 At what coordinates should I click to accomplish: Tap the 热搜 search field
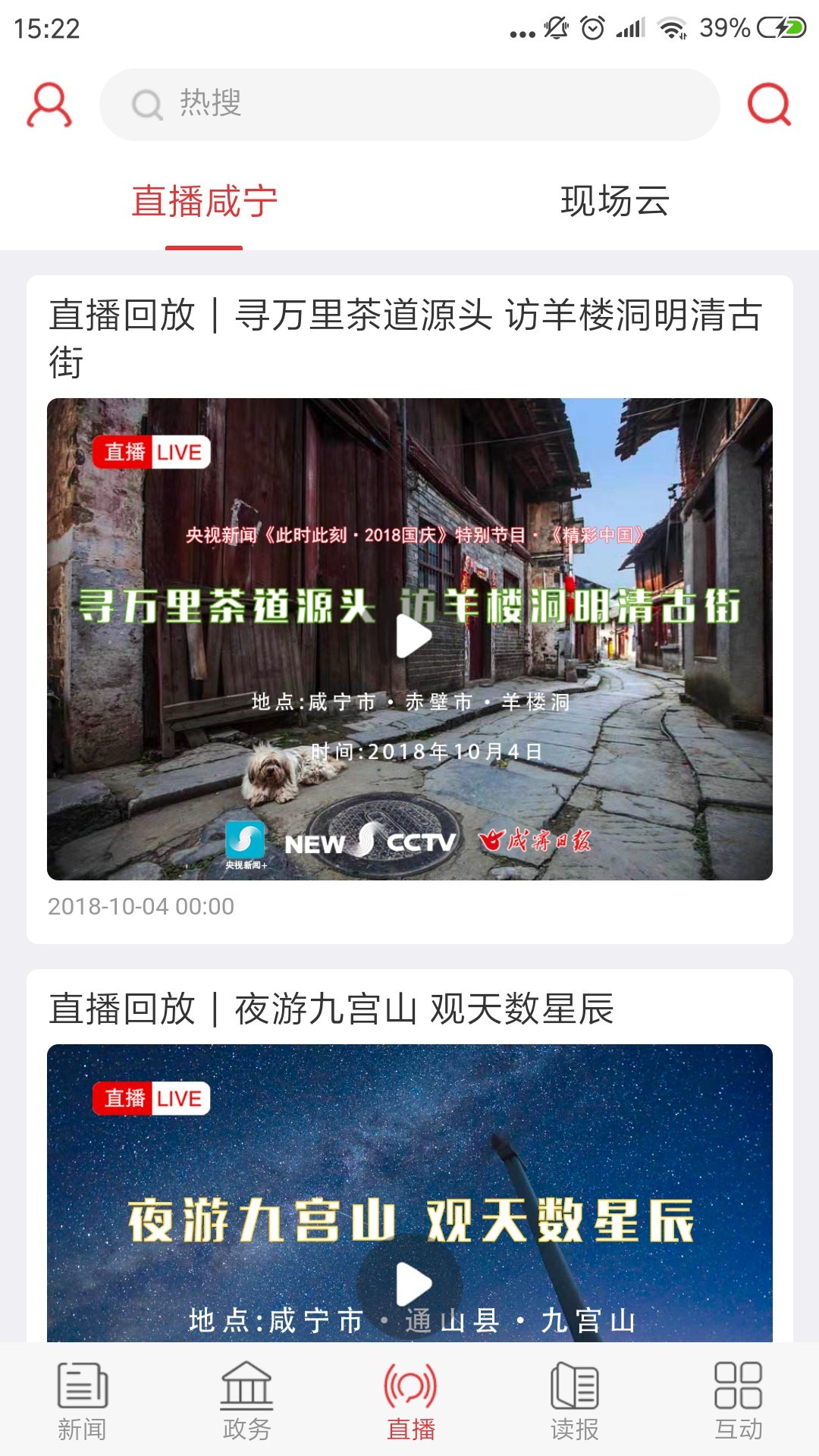409,105
